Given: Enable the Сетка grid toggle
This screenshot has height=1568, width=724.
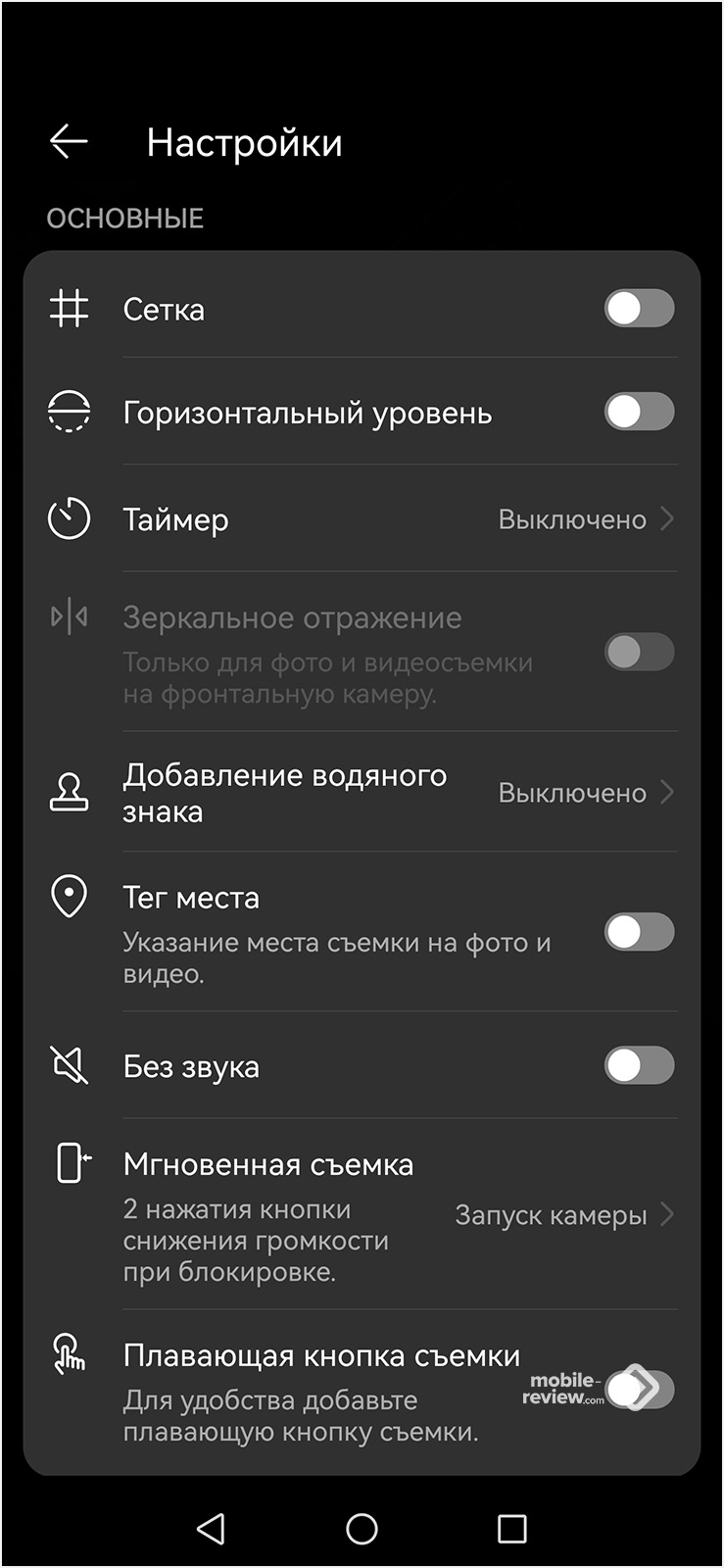Looking at the screenshot, I should [x=639, y=309].
